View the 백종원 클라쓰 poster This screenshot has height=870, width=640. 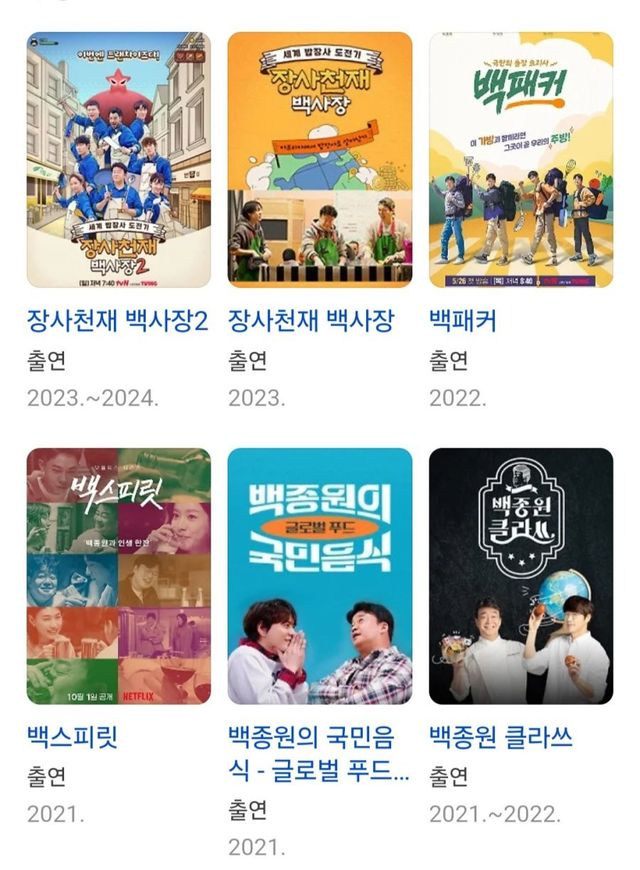[520, 576]
